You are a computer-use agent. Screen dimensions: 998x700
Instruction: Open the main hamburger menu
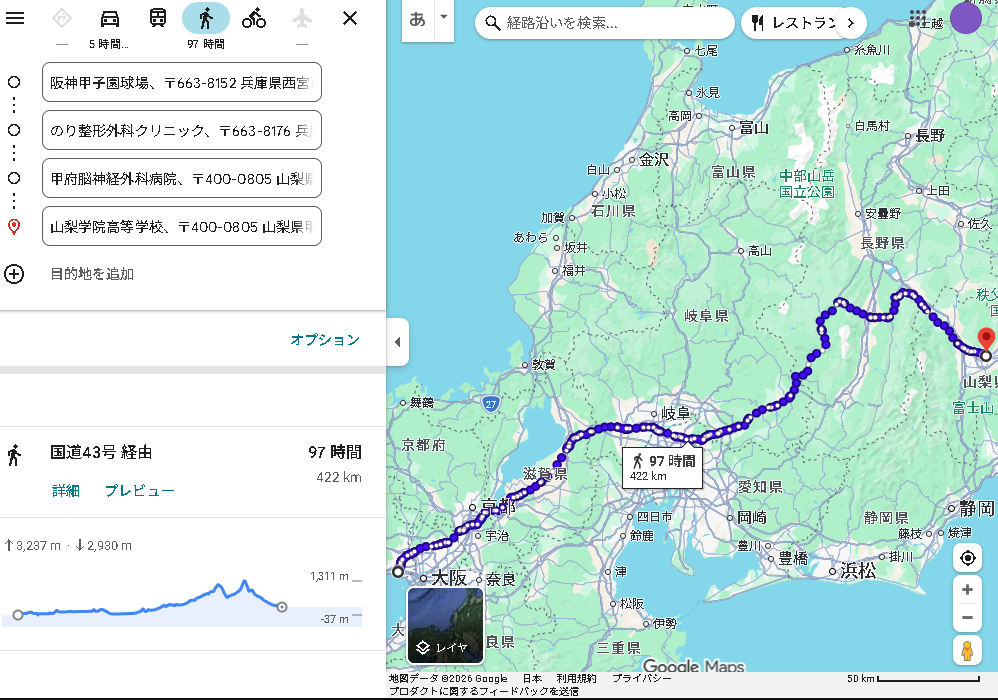15,18
